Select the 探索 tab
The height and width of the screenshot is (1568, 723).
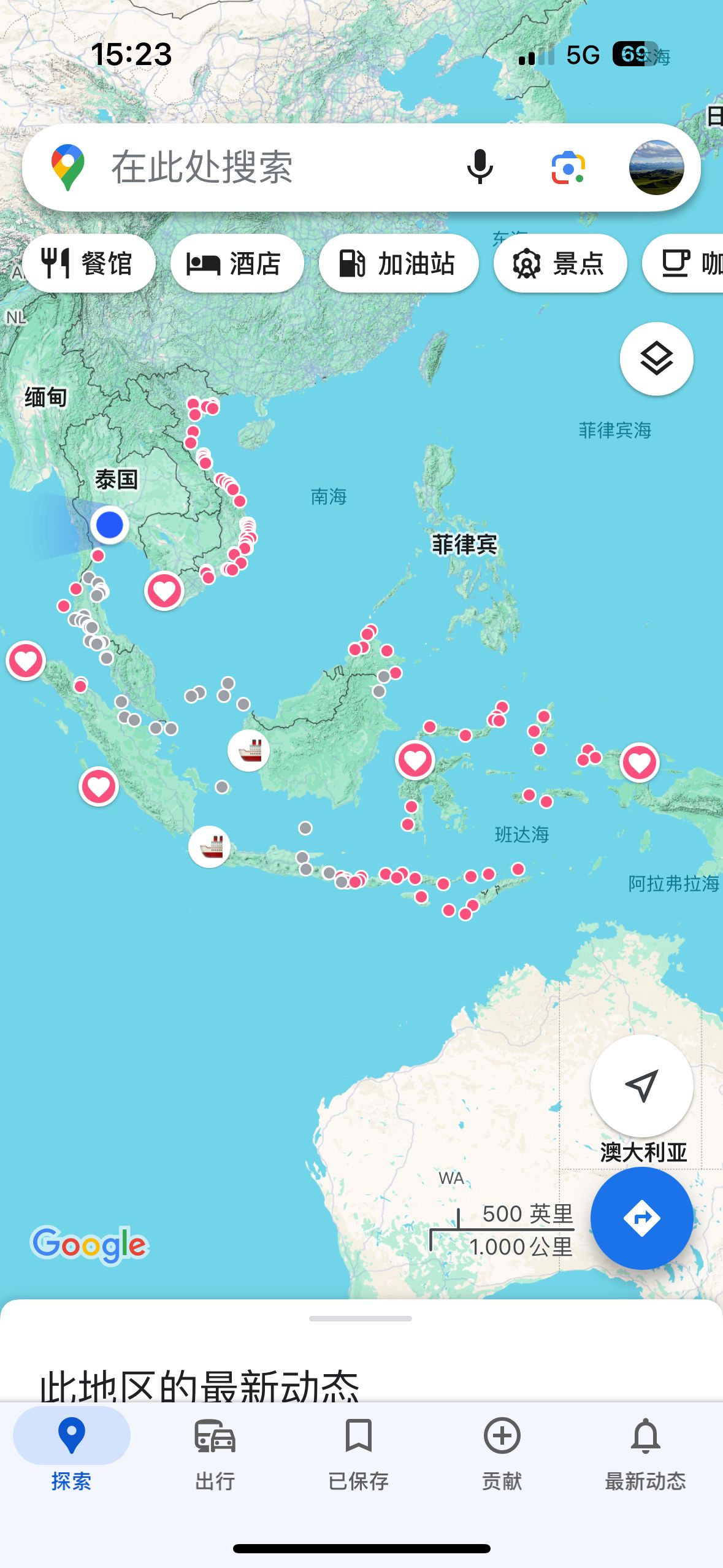coord(71,1453)
